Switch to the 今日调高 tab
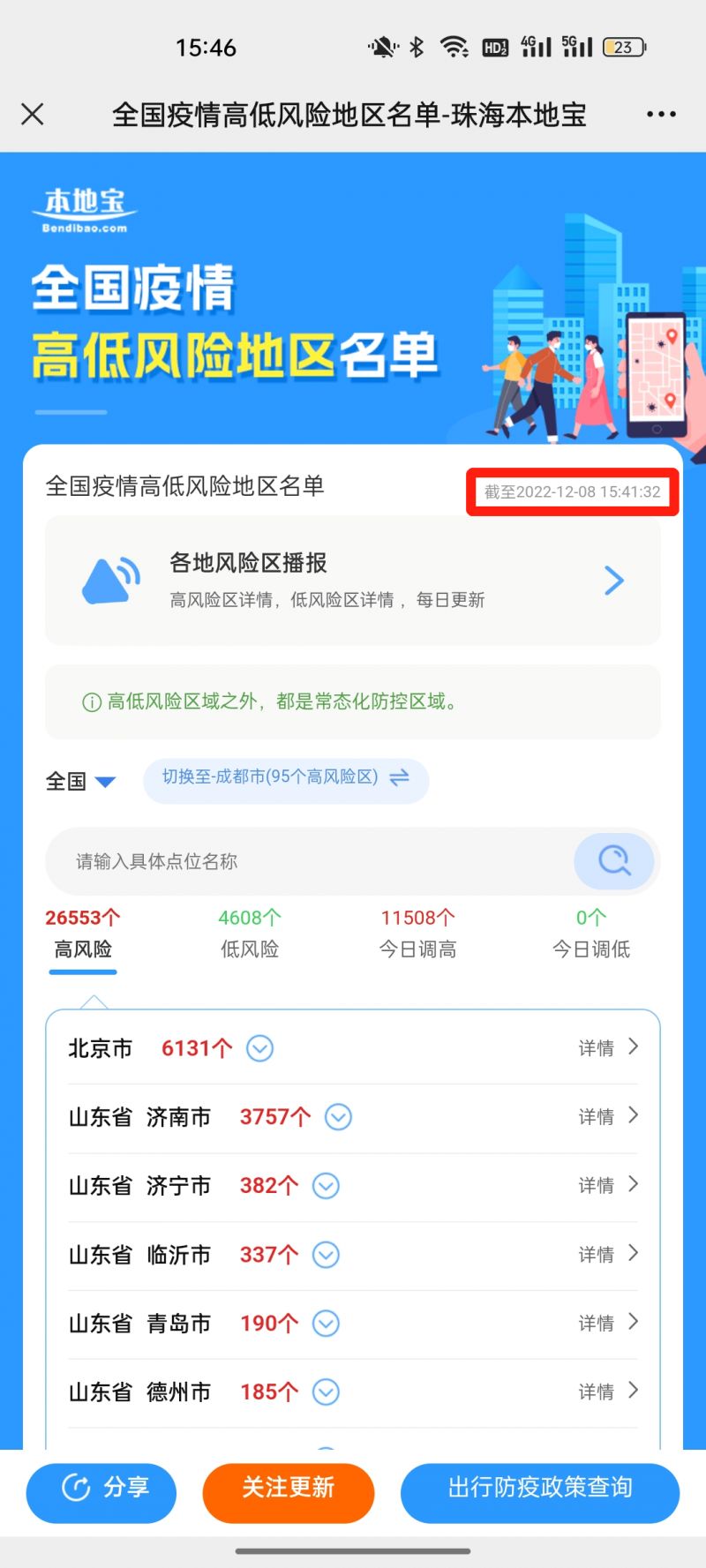Screen dimensions: 706x1568 point(417,934)
